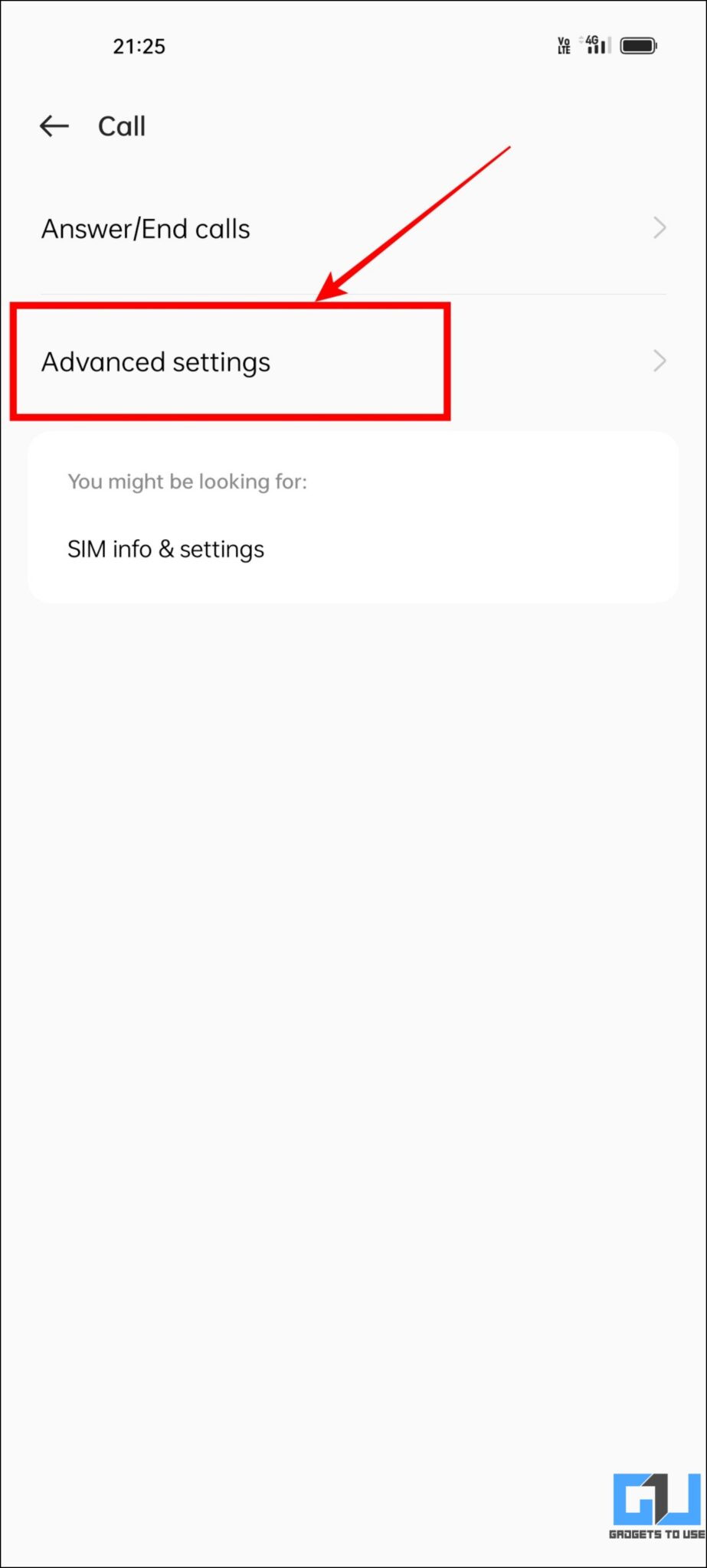
Task: Tap the left-pointing navigation arrow icon
Action: click(x=52, y=126)
